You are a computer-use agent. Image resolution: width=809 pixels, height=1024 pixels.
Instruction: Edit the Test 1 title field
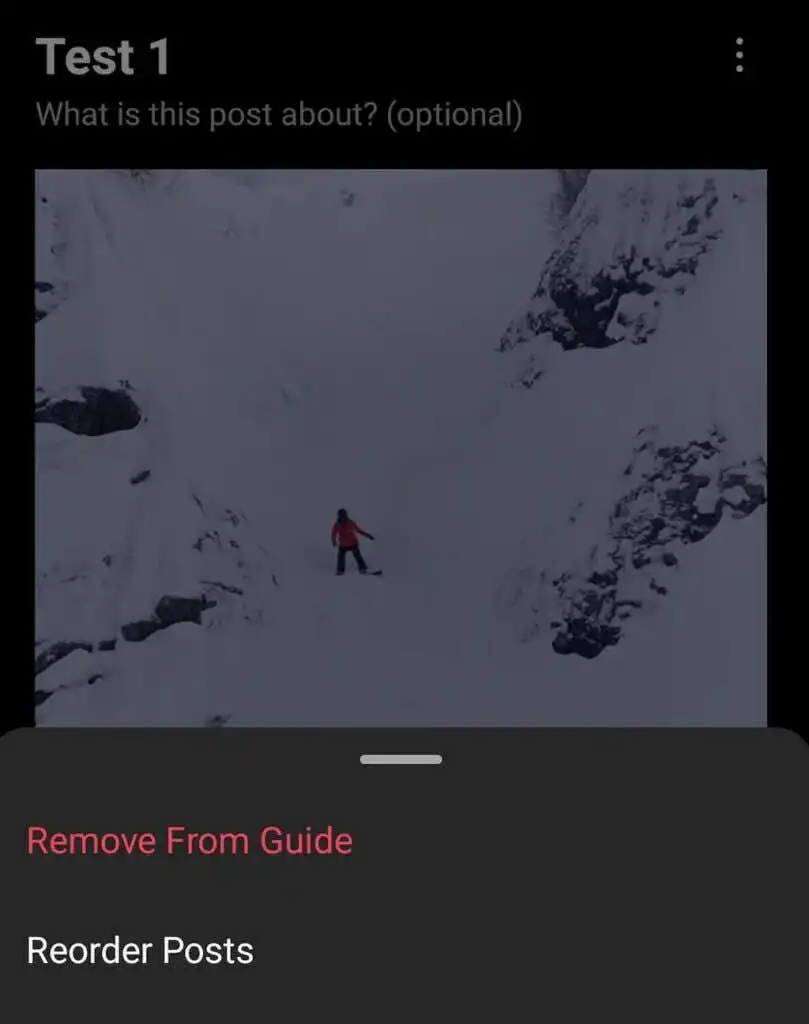pyautogui.click(x=103, y=57)
